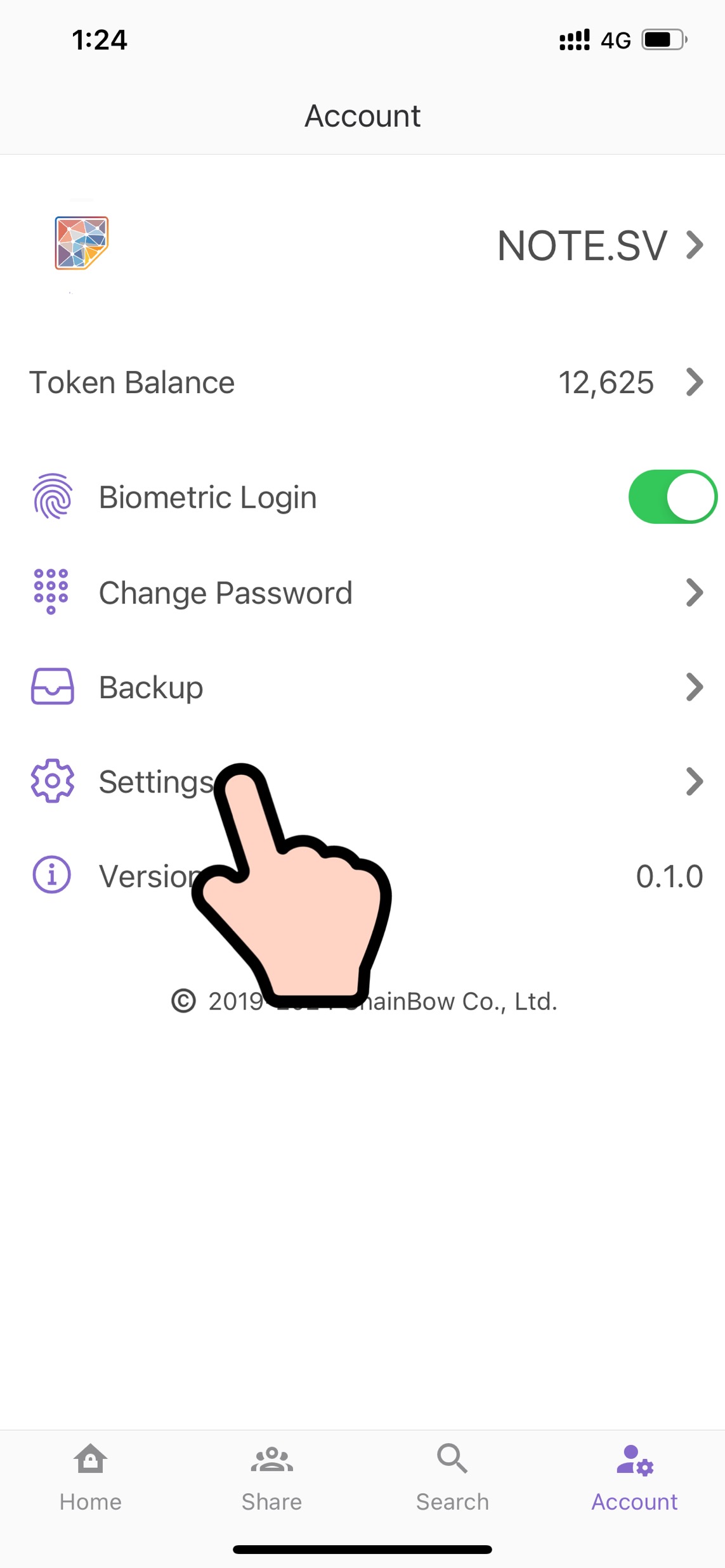Go to the Search tab
725x1568 pixels.
[452, 1479]
